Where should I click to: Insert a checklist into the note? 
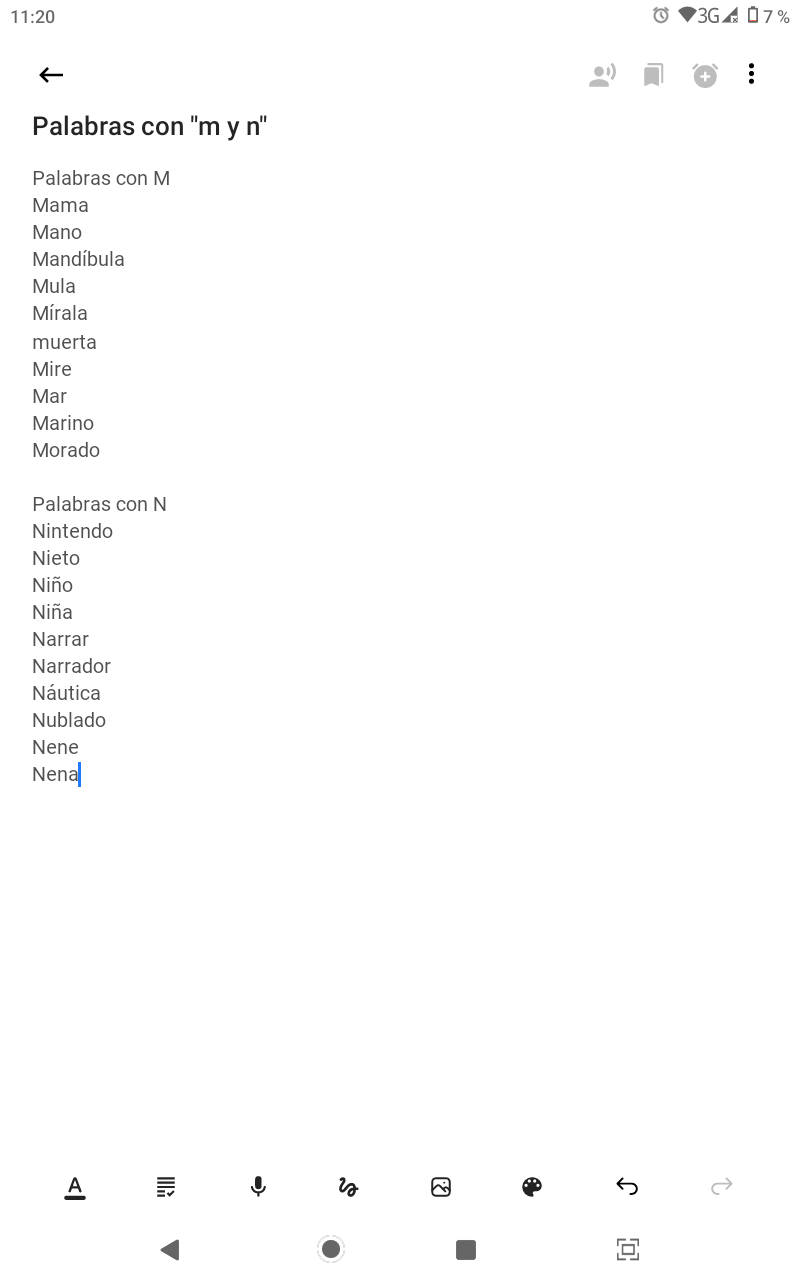click(166, 1187)
